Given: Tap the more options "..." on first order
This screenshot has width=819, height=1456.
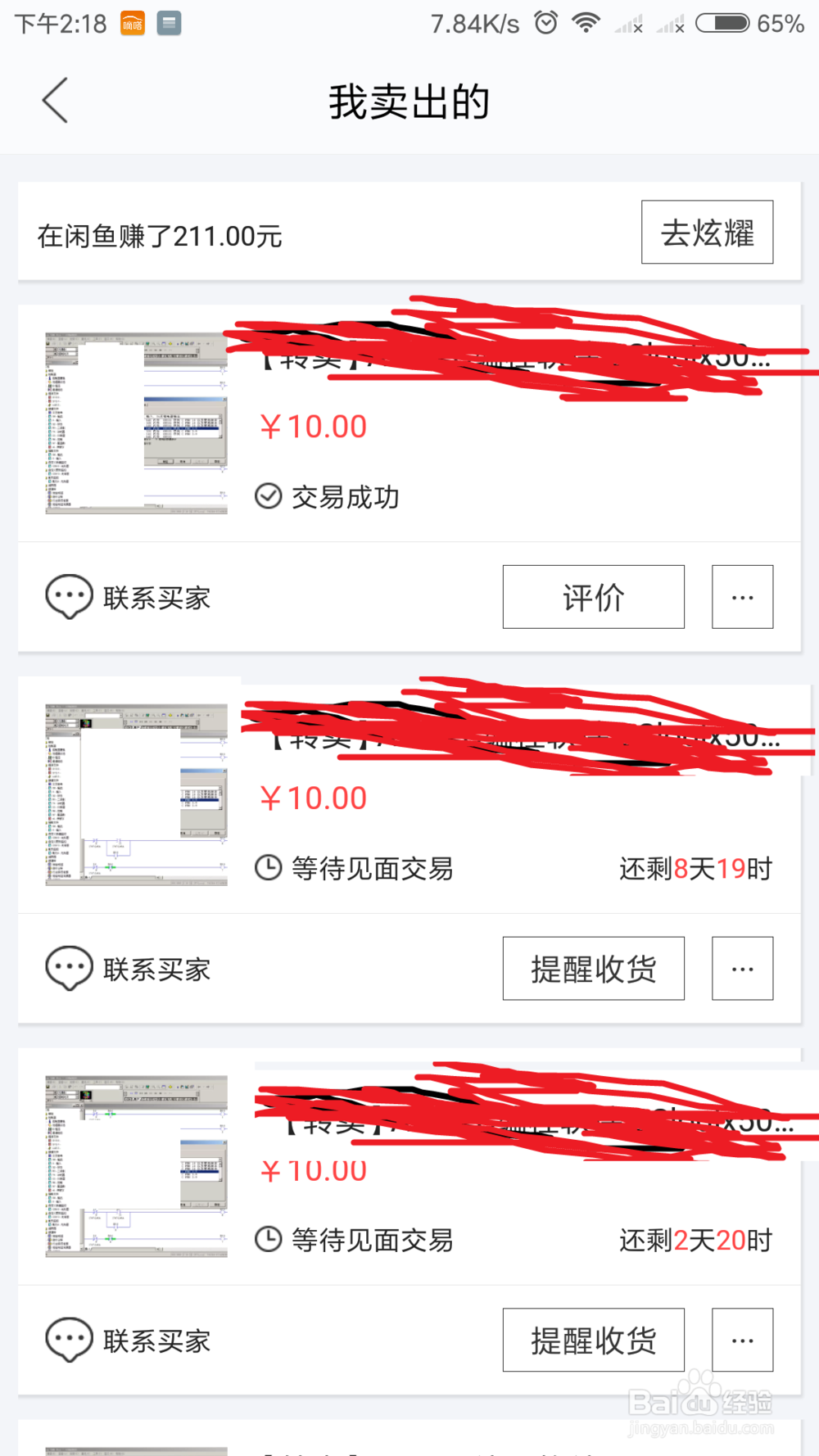Looking at the screenshot, I should 742,597.
